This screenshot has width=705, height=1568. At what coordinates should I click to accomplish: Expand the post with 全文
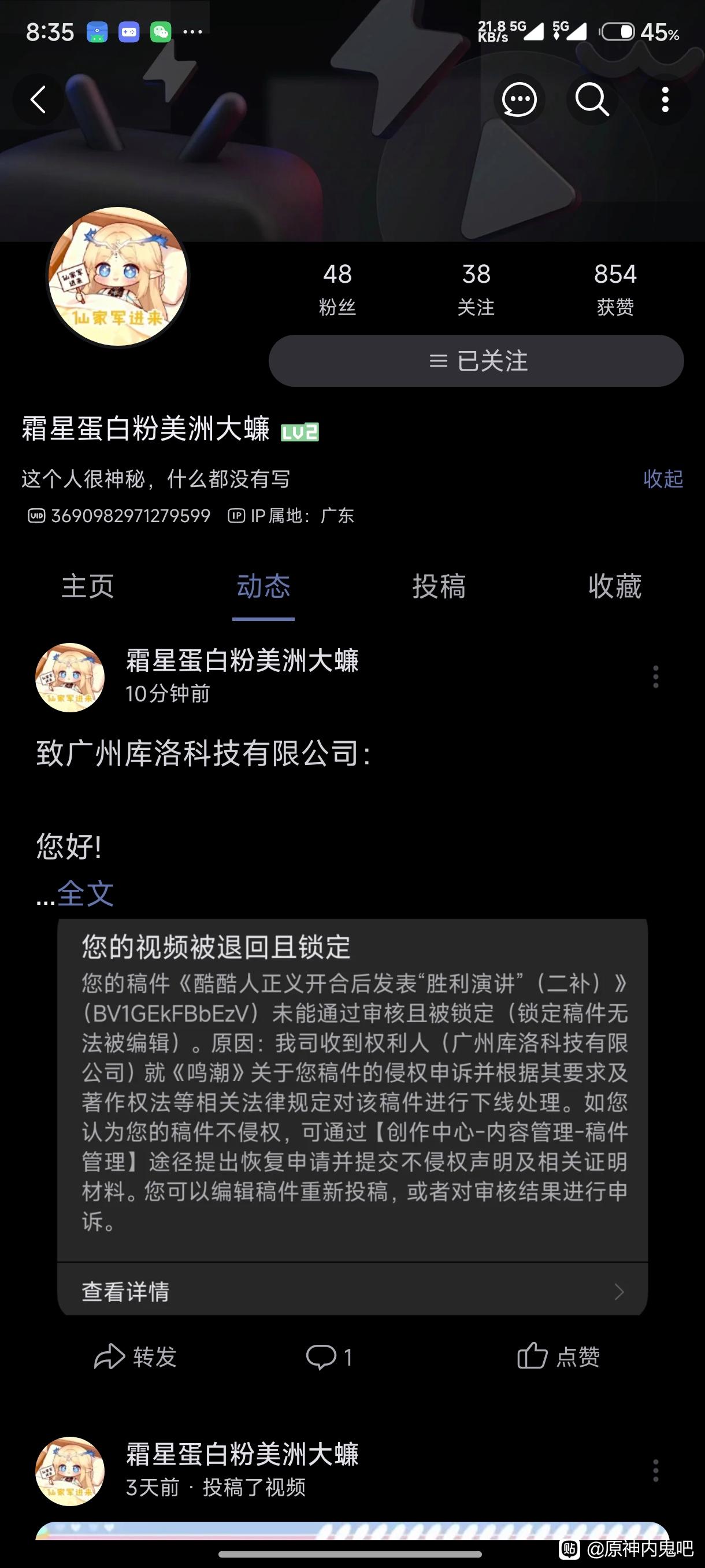click(x=85, y=894)
